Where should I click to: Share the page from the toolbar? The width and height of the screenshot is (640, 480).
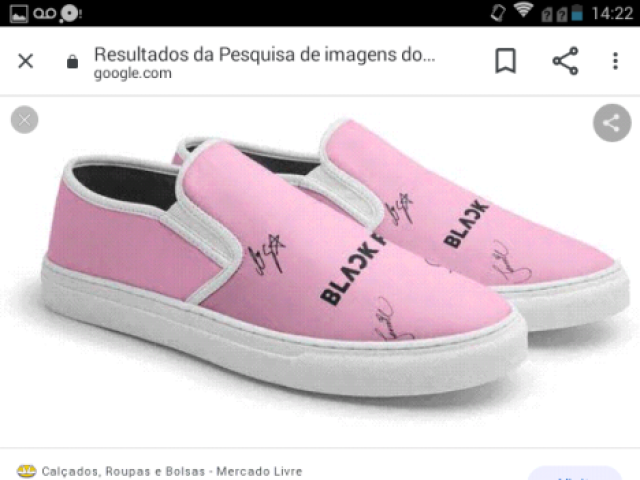[565, 61]
